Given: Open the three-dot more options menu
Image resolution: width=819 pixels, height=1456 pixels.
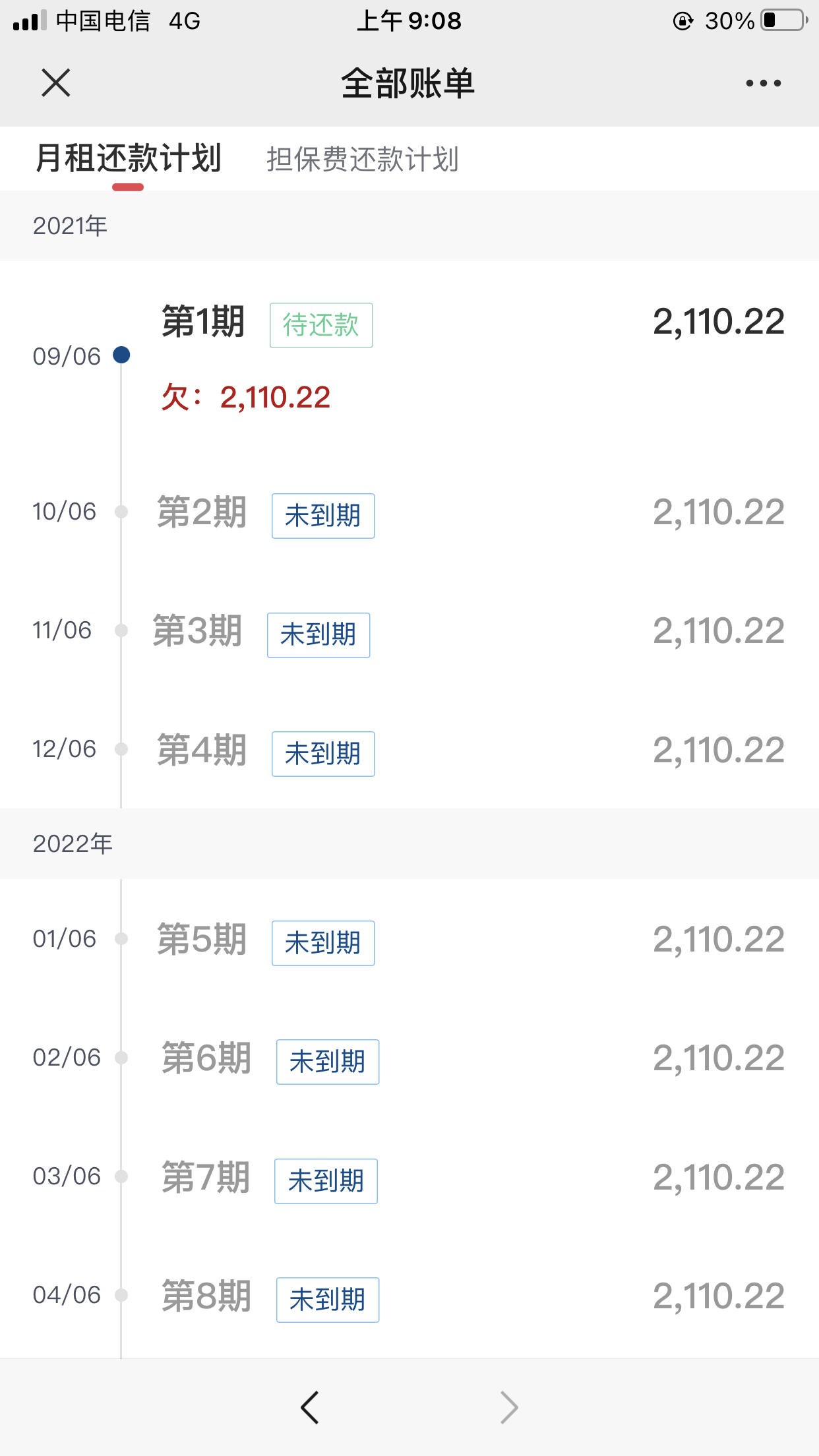Looking at the screenshot, I should pos(763,83).
